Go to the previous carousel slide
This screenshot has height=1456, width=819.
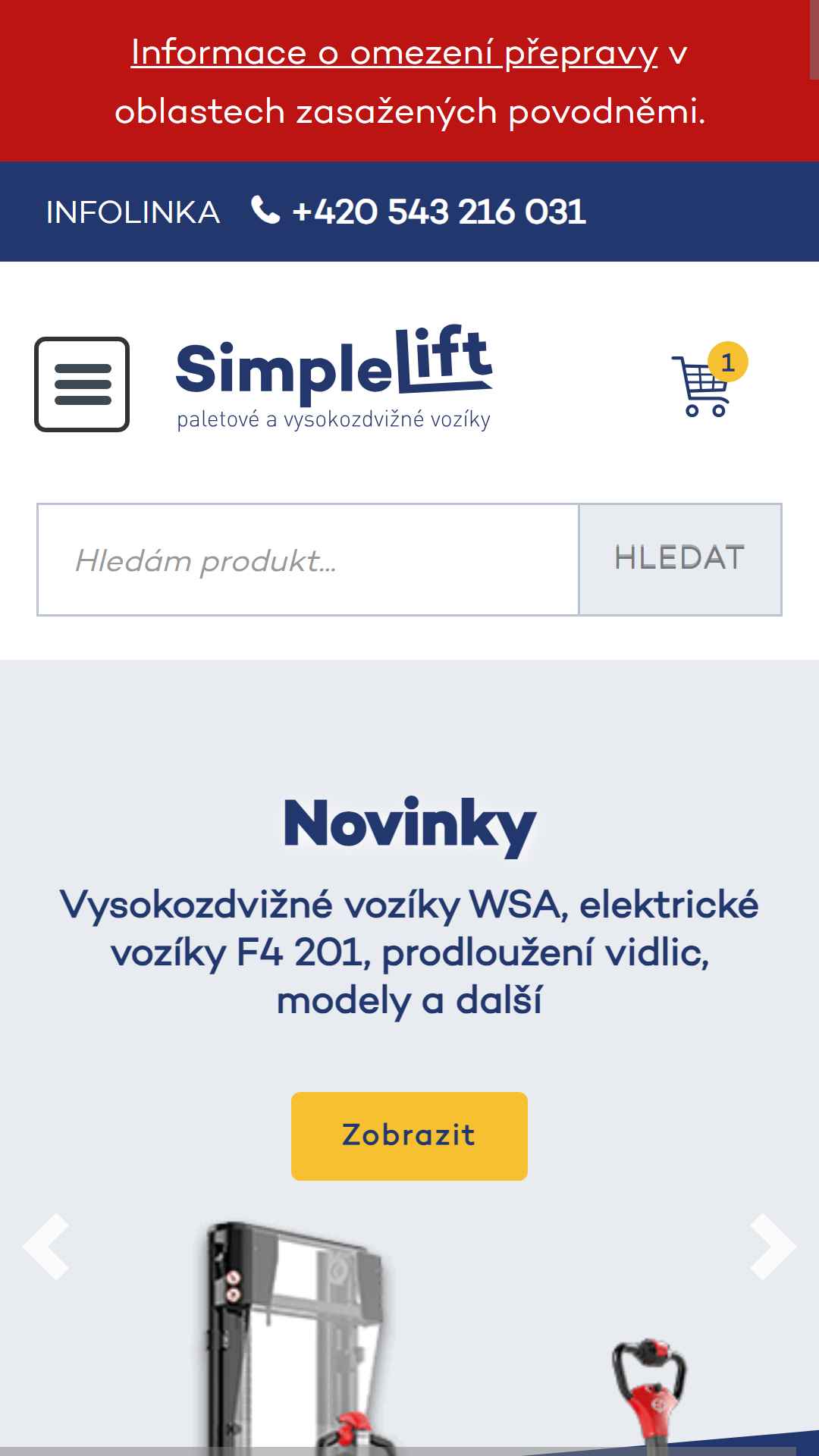point(46,1247)
